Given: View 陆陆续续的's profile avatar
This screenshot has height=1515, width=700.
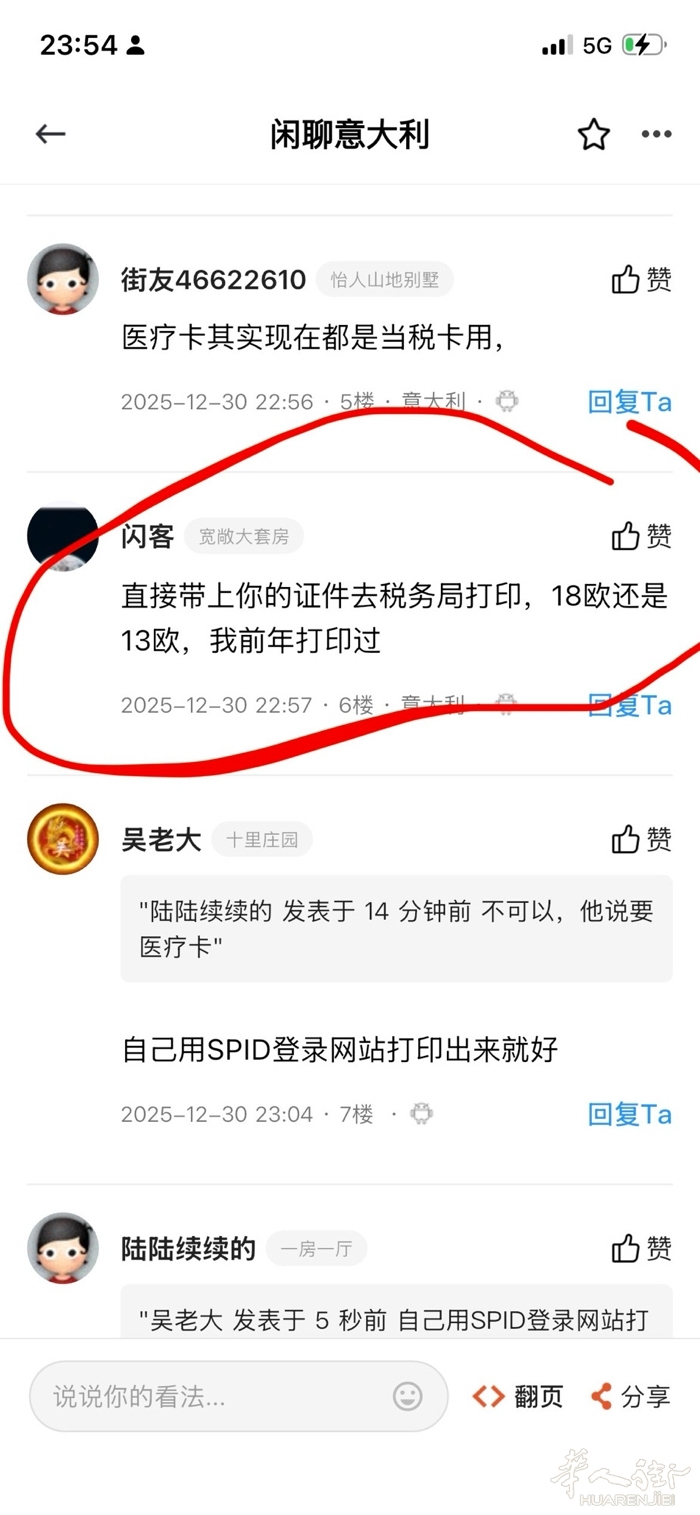Looking at the screenshot, I should click(63, 1248).
